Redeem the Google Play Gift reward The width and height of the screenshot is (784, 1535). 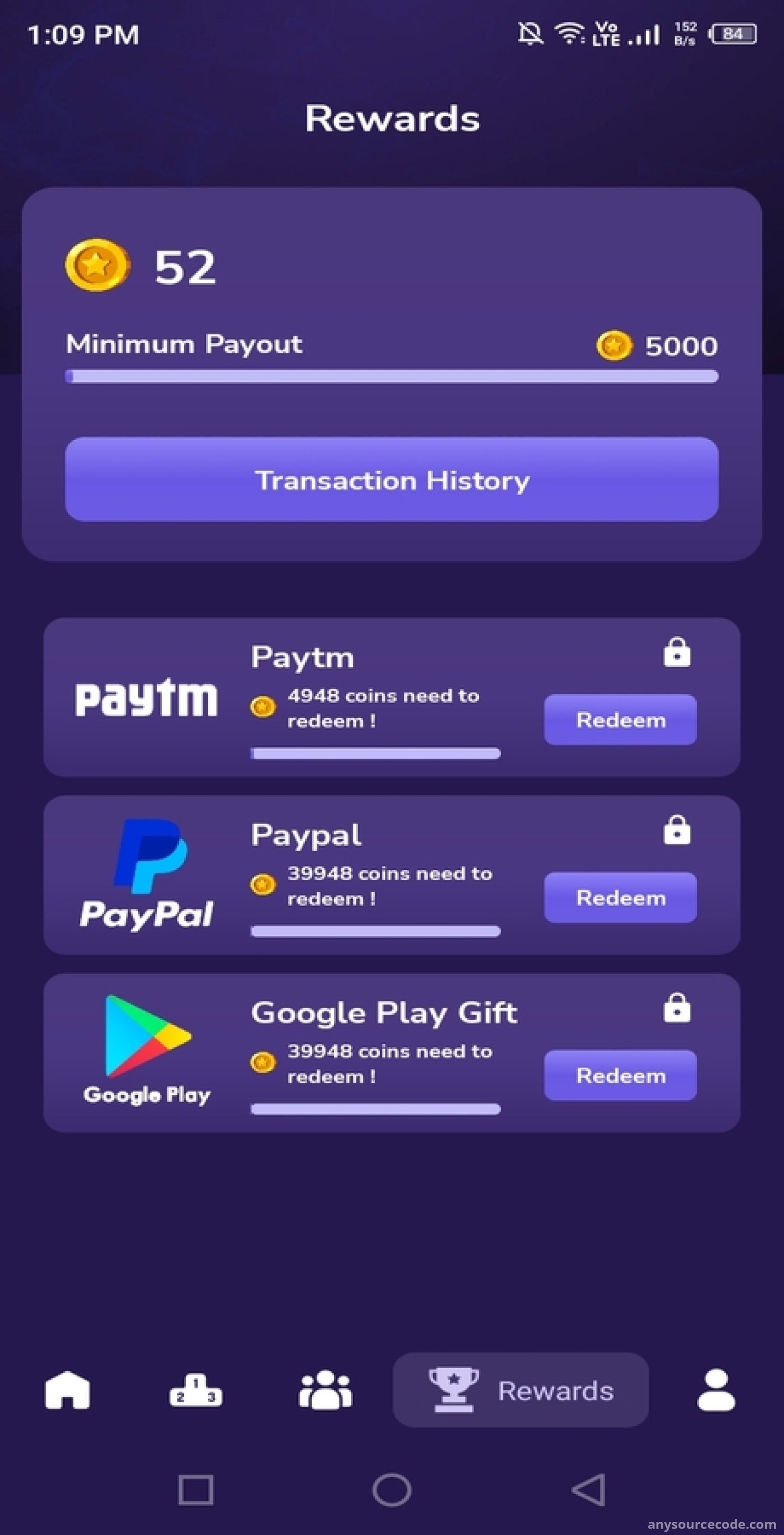(620, 1075)
